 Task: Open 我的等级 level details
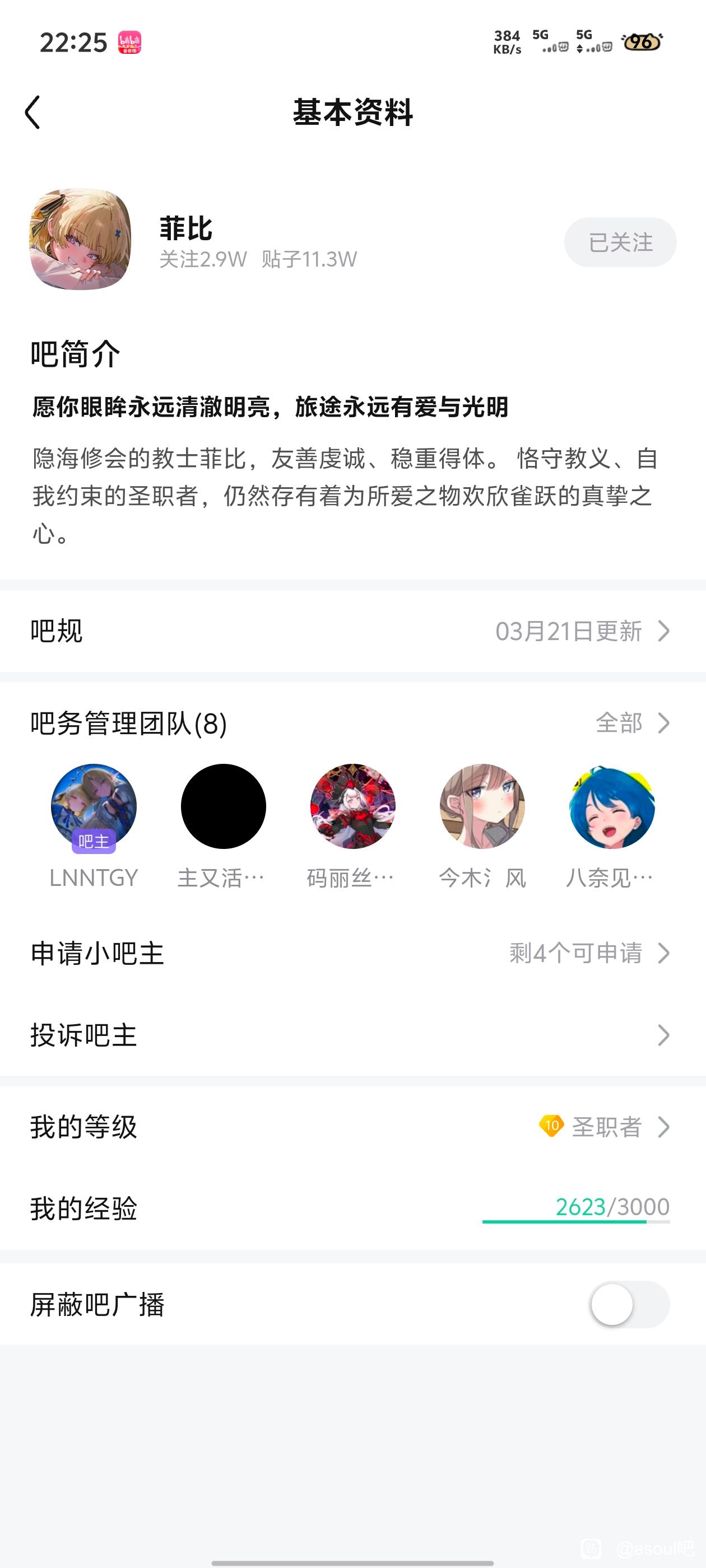(x=352, y=1127)
